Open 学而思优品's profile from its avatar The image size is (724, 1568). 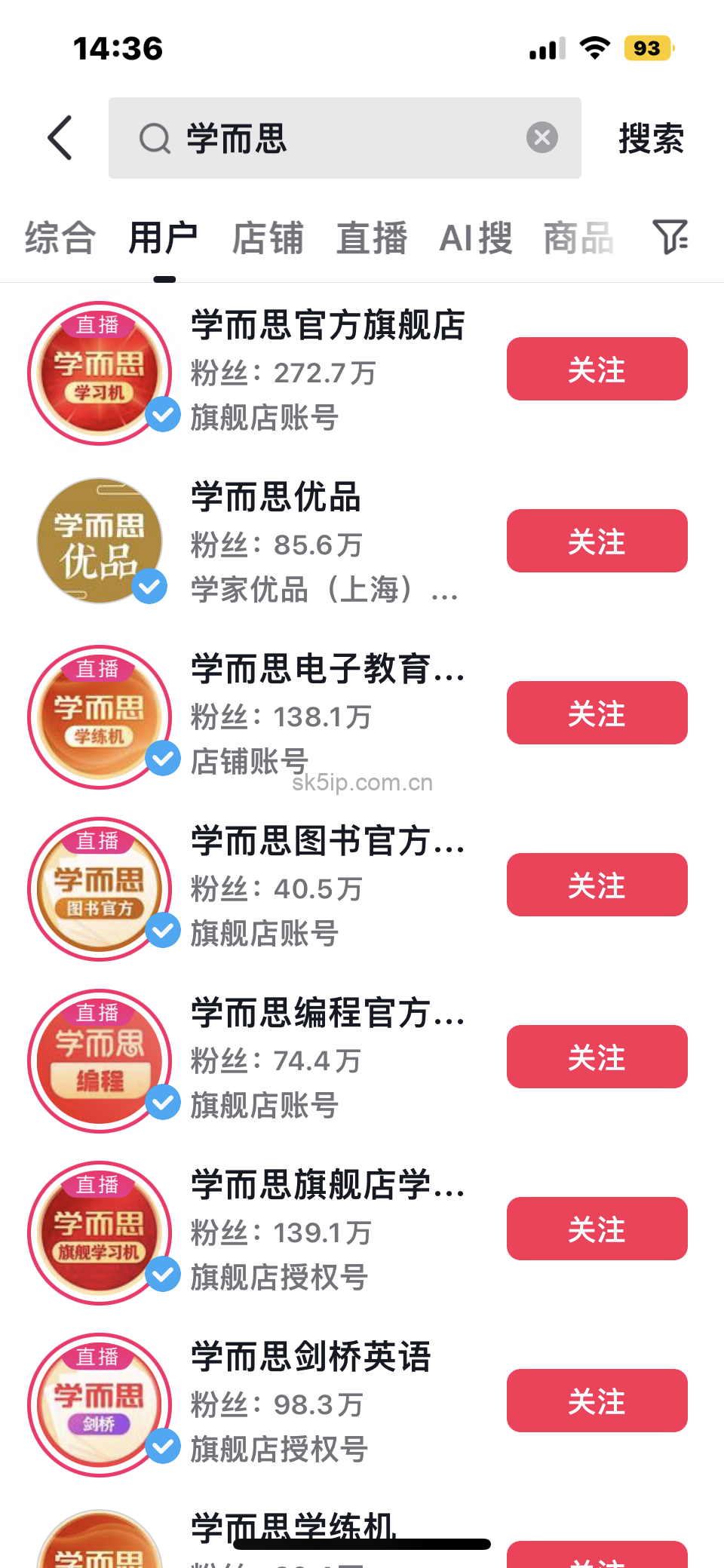[100, 540]
